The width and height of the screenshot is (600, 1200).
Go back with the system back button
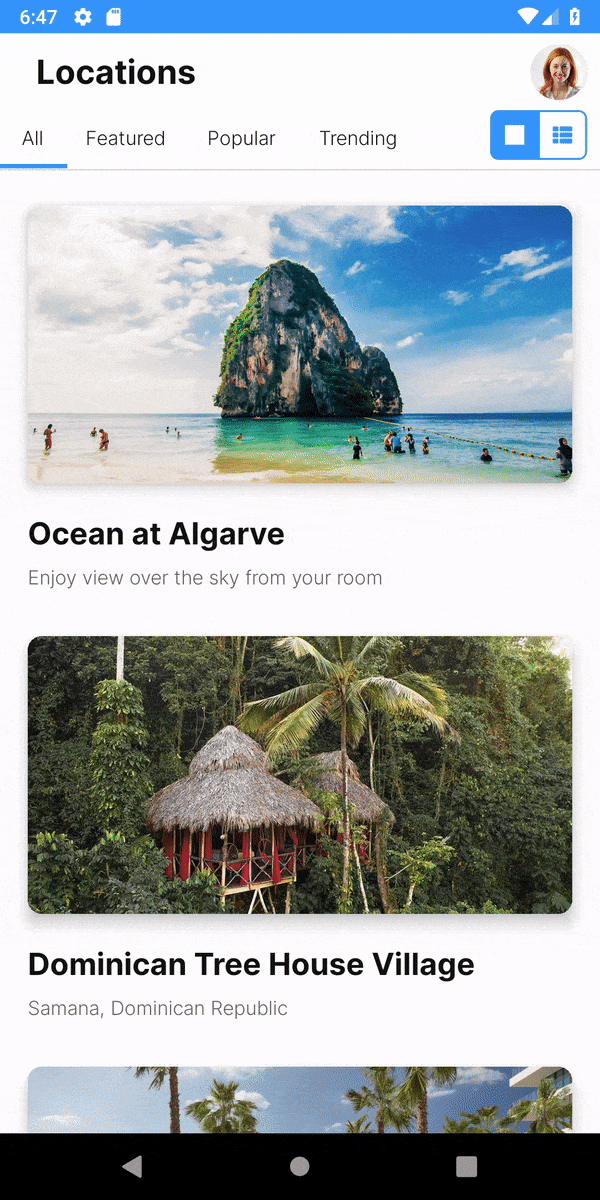pos(132,1166)
